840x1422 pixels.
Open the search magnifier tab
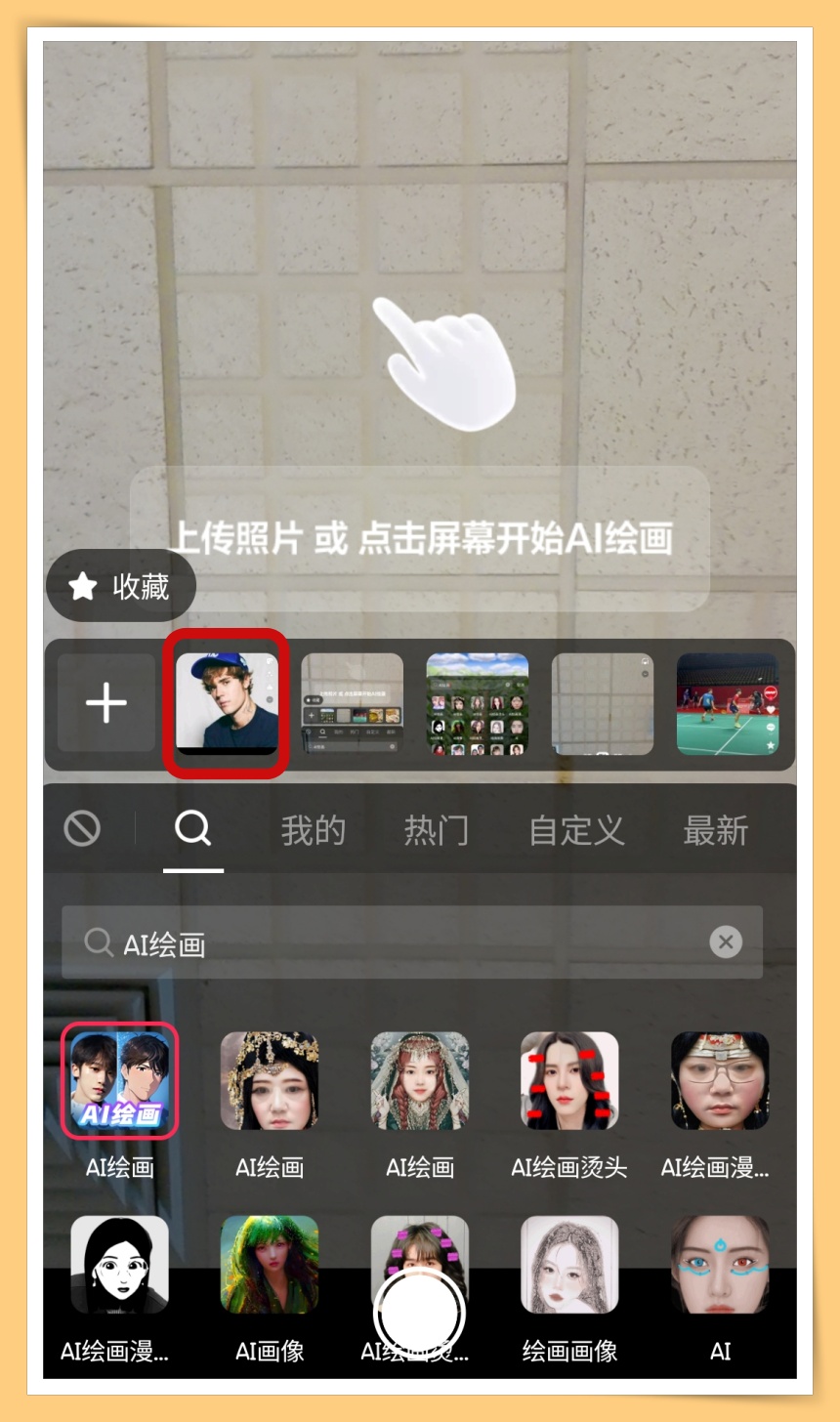pos(192,829)
